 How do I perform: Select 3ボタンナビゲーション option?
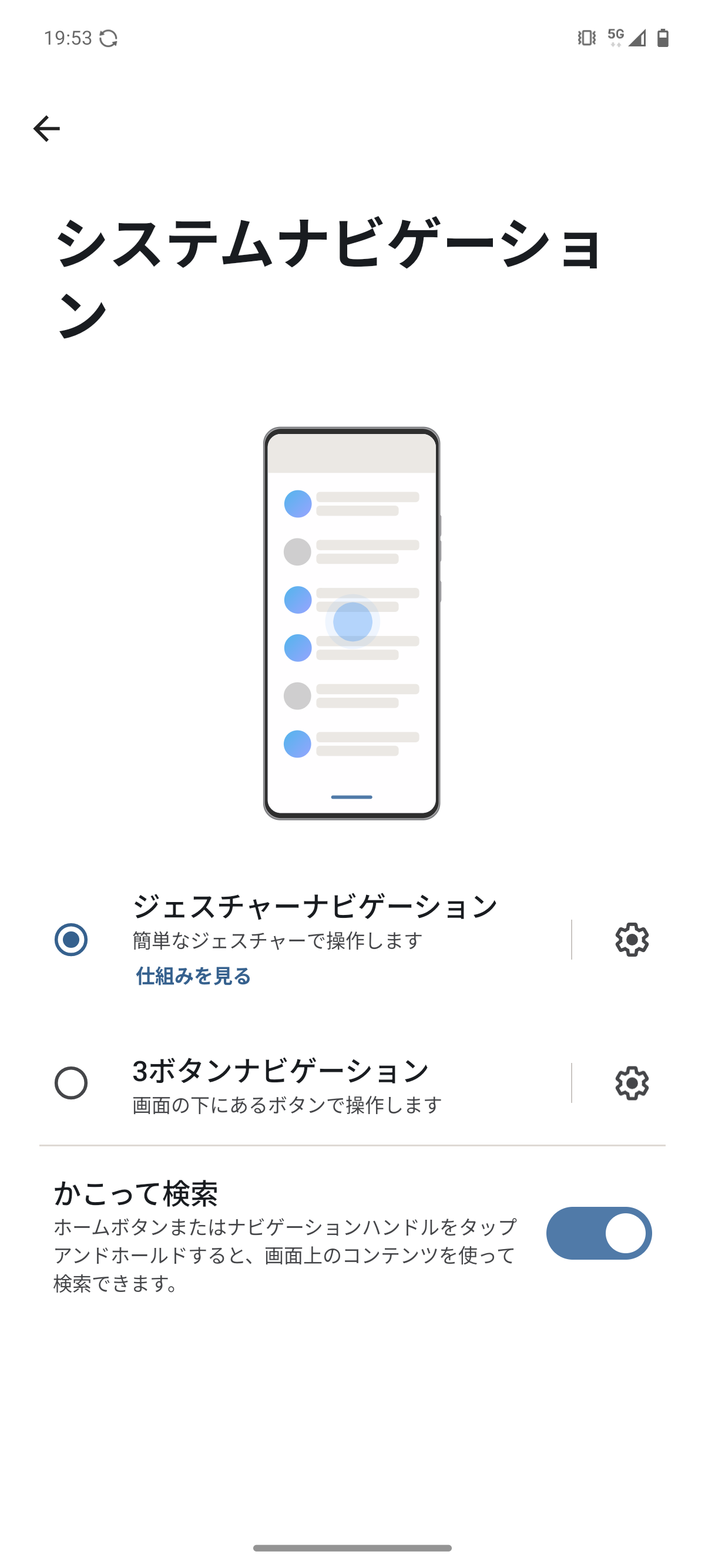click(x=71, y=1083)
